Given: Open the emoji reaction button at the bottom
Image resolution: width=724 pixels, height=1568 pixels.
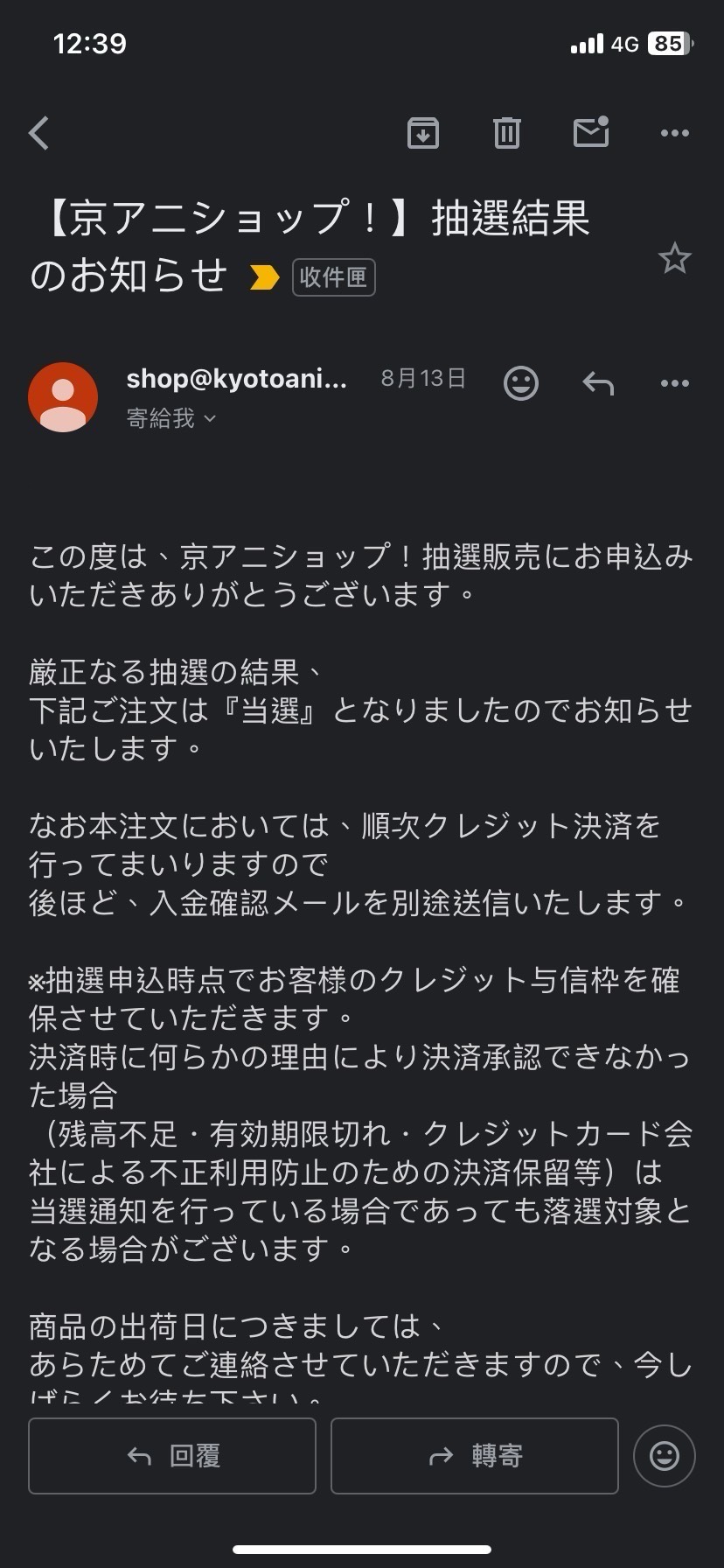Looking at the screenshot, I should (665, 1456).
